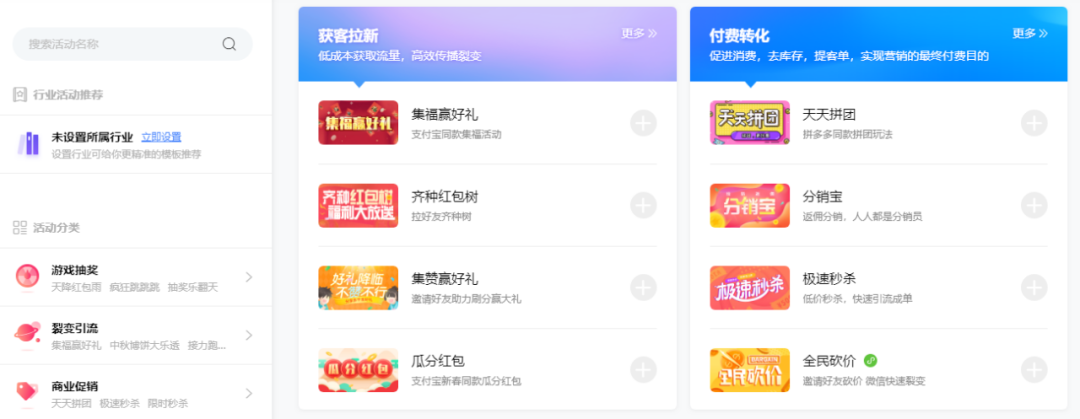Viewport: 1080px width, 419px height.
Task: View 更多 under 付费转化
Action: tap(1030, 33)
